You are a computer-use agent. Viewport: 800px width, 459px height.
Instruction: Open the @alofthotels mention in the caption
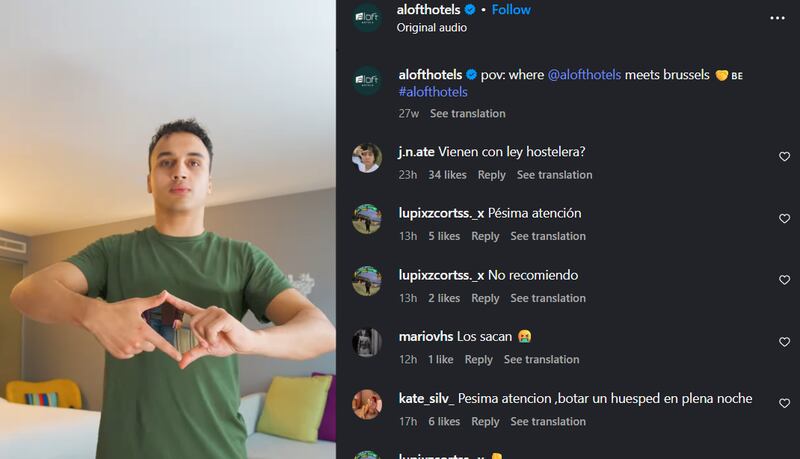click(x=584, y=75)
